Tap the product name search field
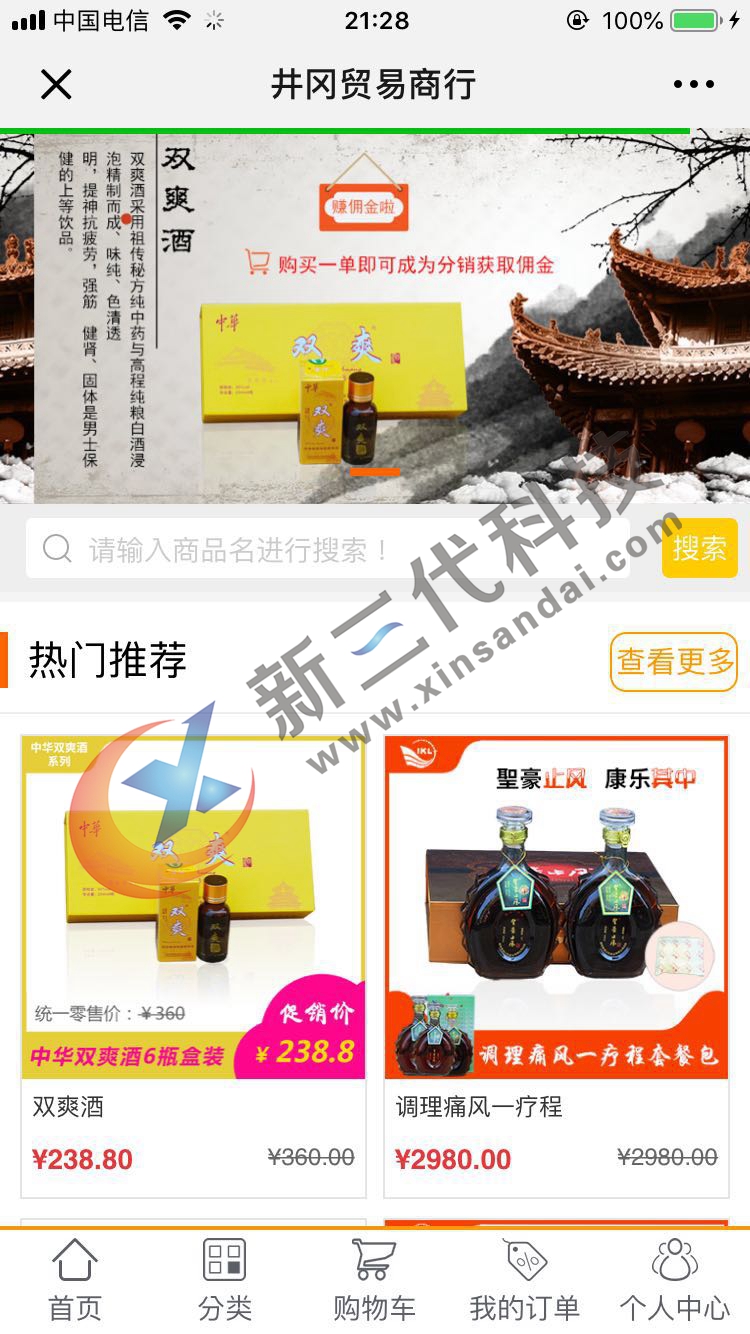This screenshot has width=750, height=1334. click(x=330, y=549)
